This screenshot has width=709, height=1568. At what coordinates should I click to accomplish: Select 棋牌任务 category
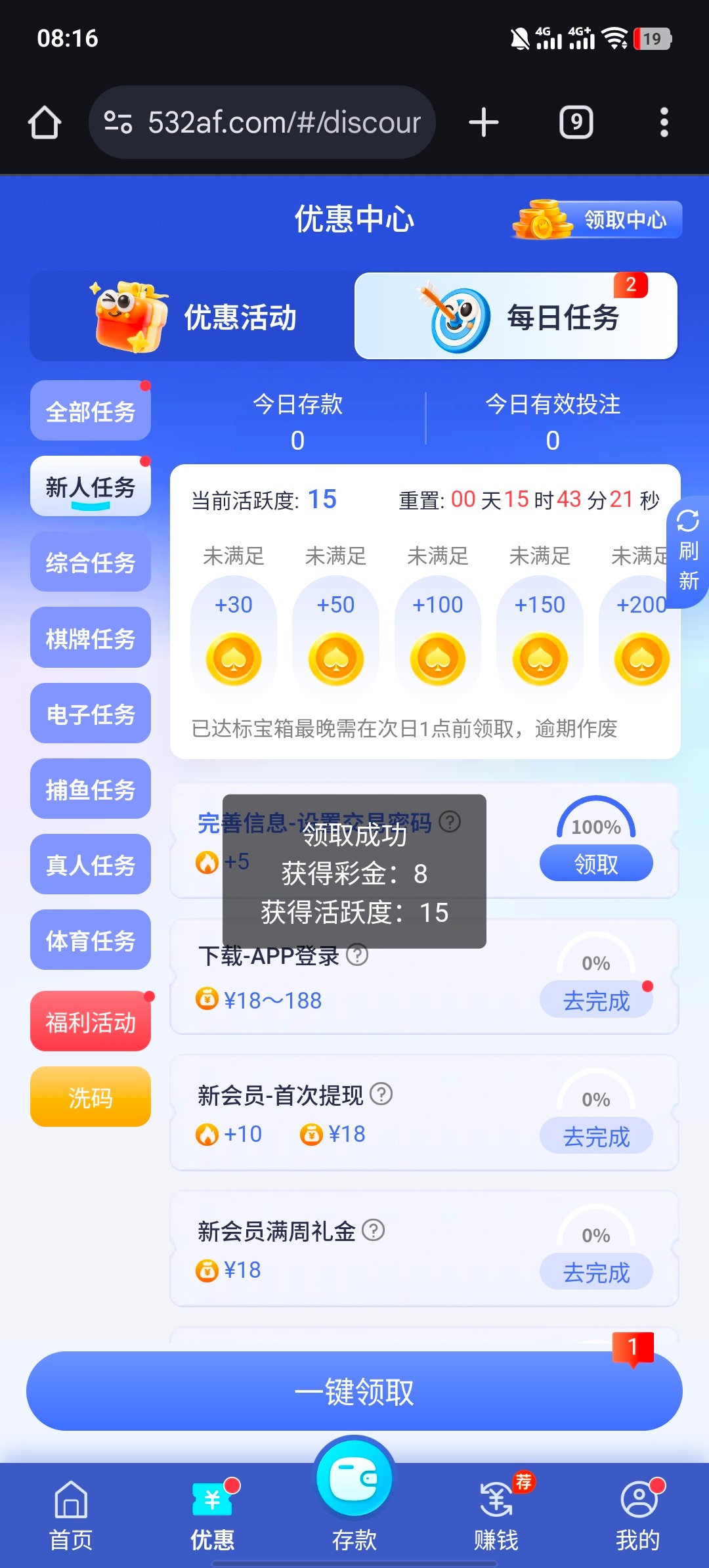tap(91, 638)
